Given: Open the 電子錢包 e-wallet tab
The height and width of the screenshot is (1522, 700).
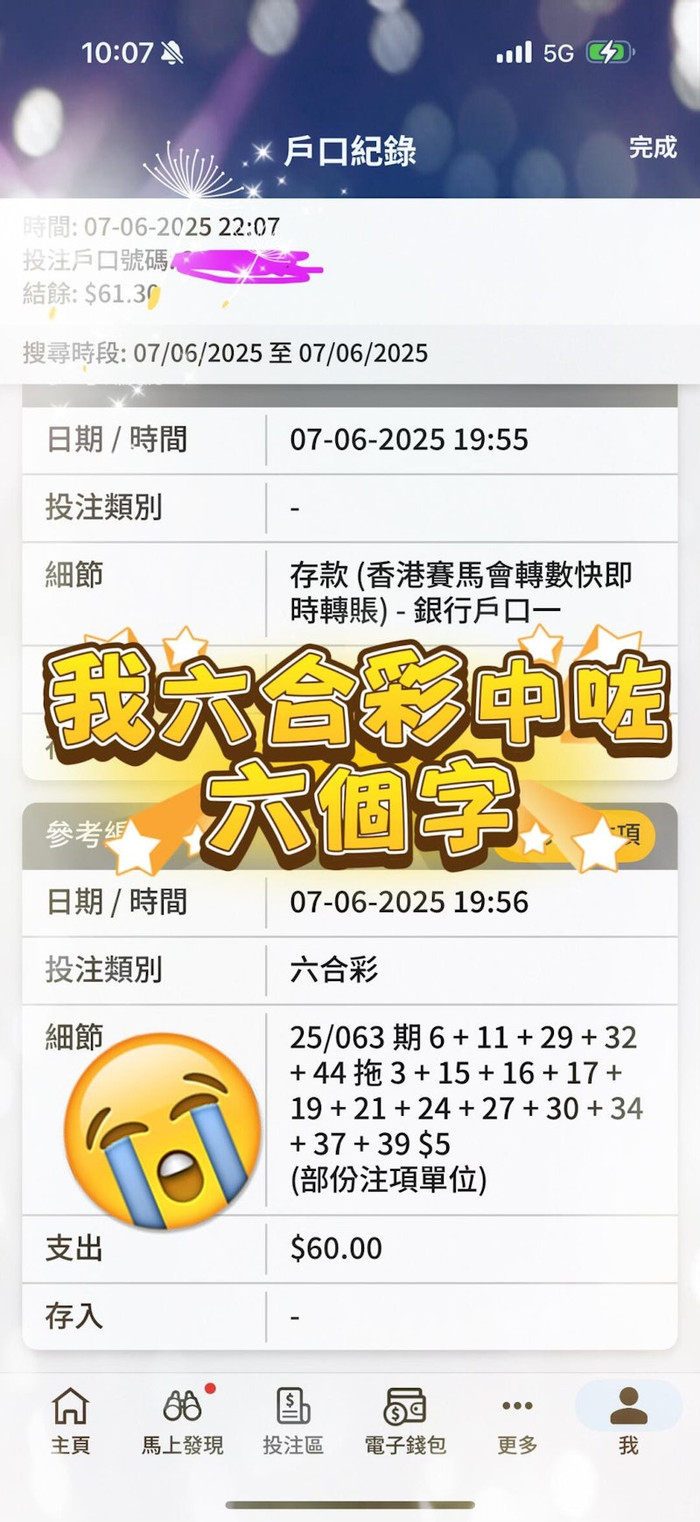Looking at the screenshot, I should (x=405, y=1420).
